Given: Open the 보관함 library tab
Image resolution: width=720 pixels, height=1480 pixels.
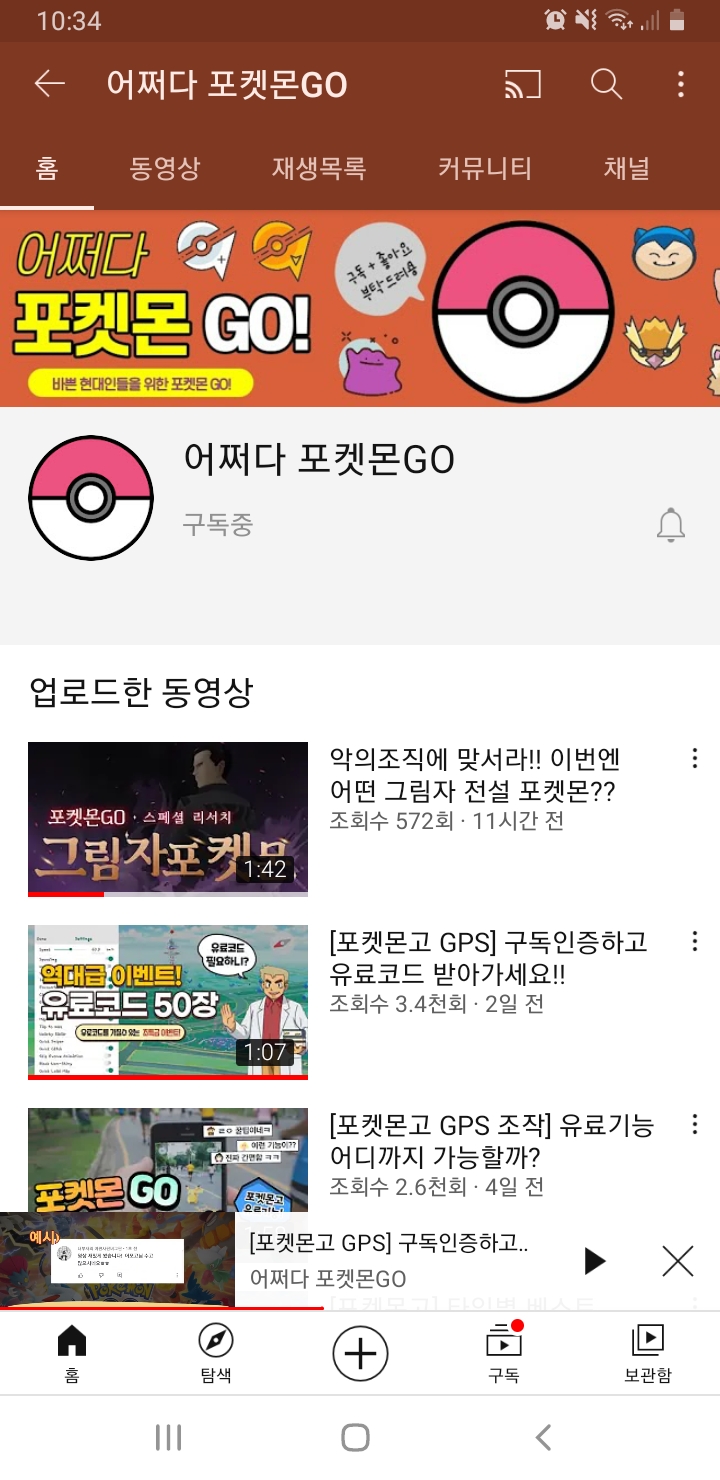Looking at the screenshot, I should (648, 1353).
